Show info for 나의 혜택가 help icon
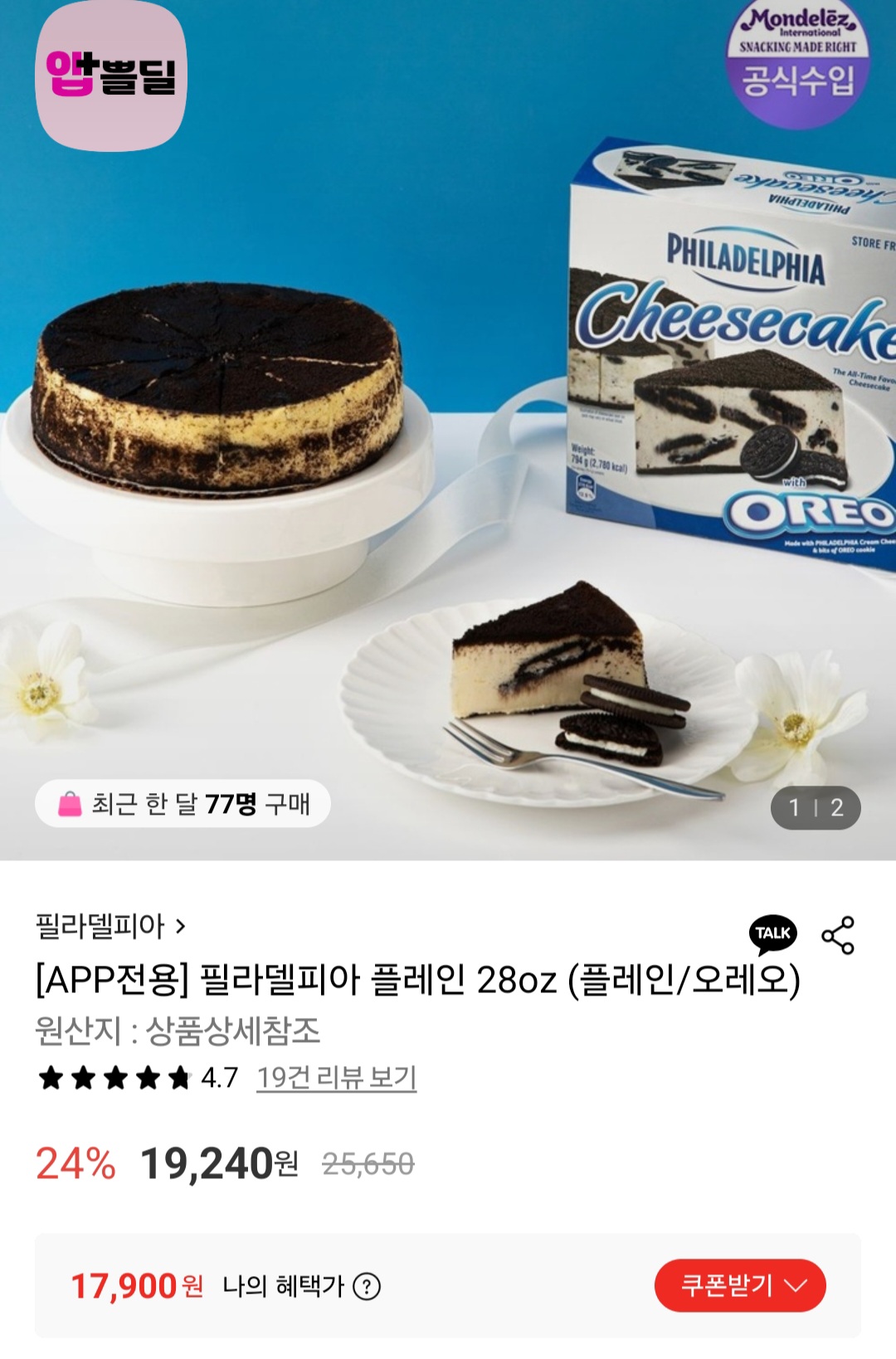Image resolution: width=896 pixels, height=1359 pixels. 367,1287
